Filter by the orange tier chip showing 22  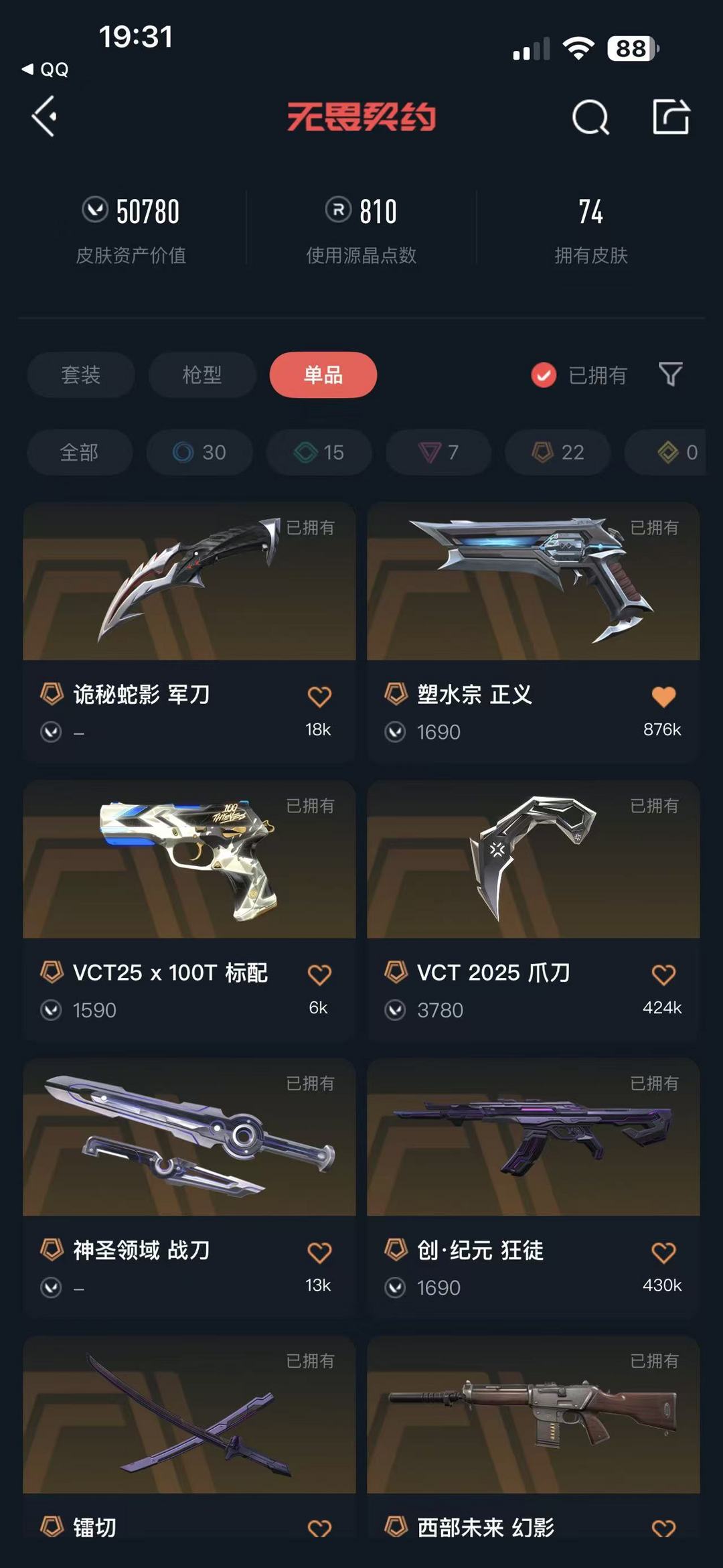[x=558, y=452]
